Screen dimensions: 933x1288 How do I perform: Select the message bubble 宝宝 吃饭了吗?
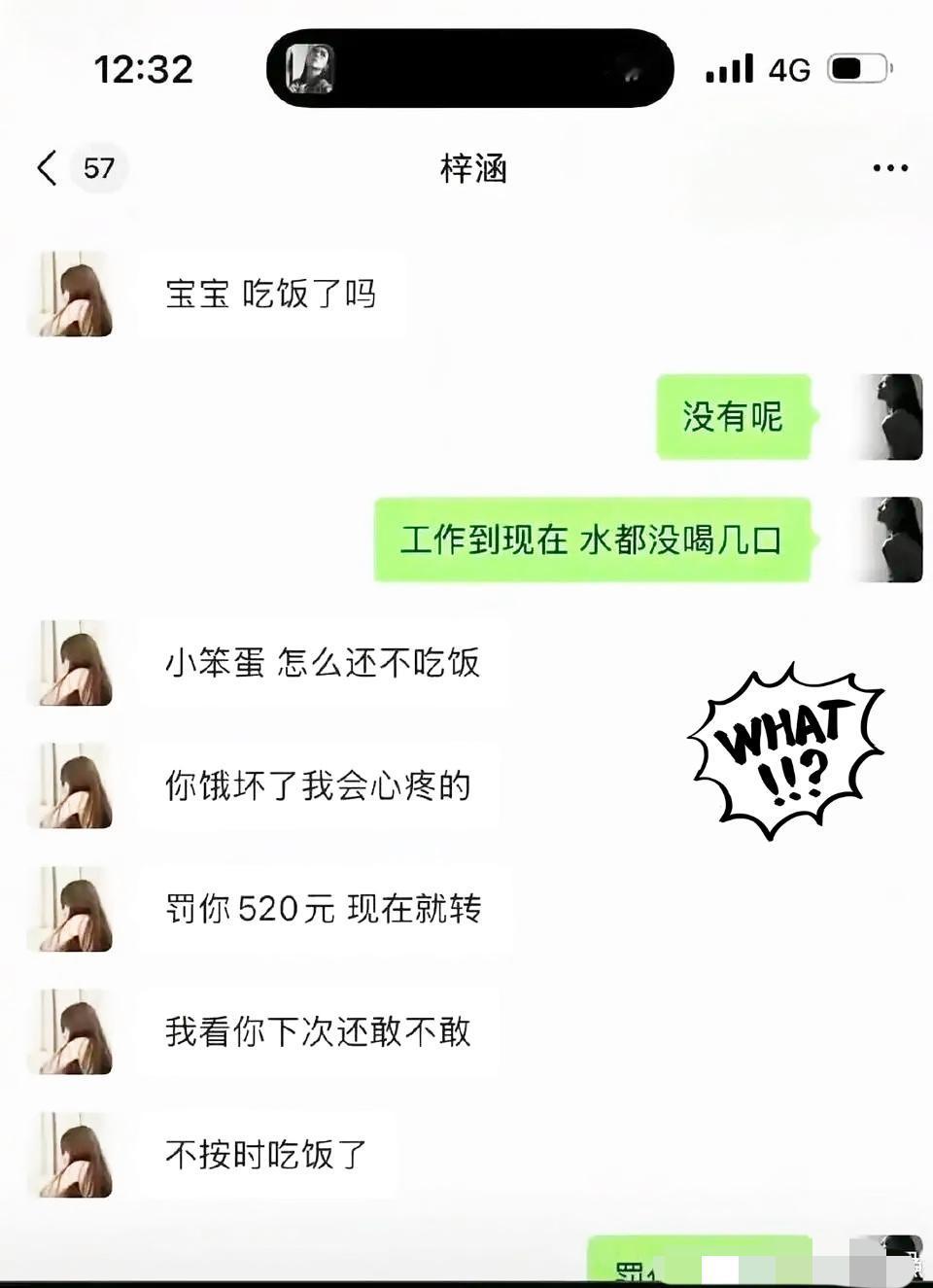point(273,294)
